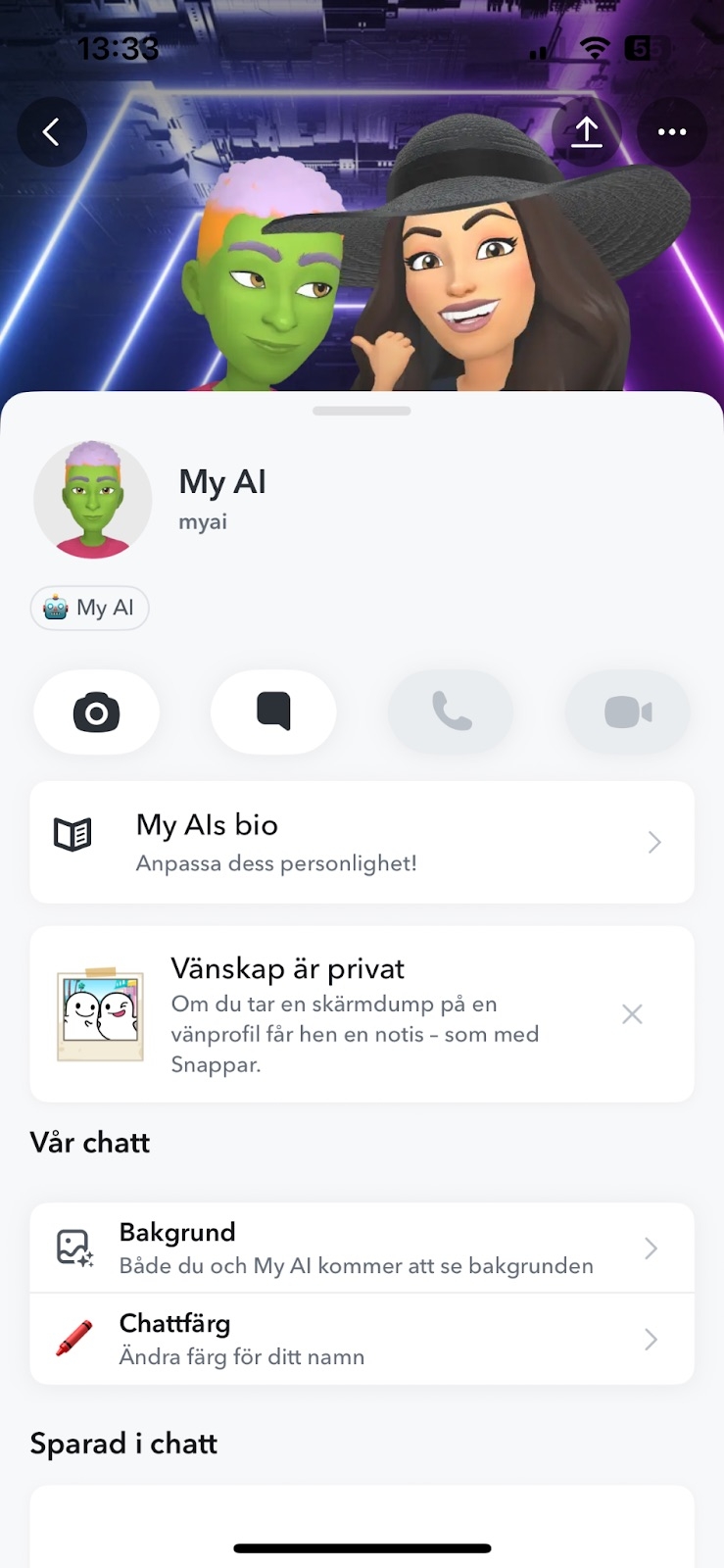Viewport: 724px width, 1568px height.
Task: Open the three-dot options menu
Action: [671, 131]
